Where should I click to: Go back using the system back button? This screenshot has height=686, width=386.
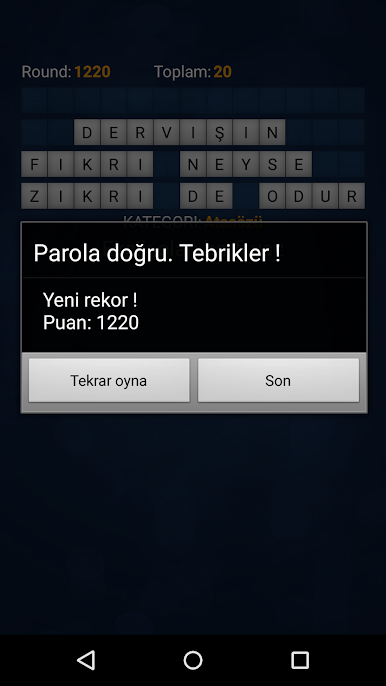tap(86, 660)
